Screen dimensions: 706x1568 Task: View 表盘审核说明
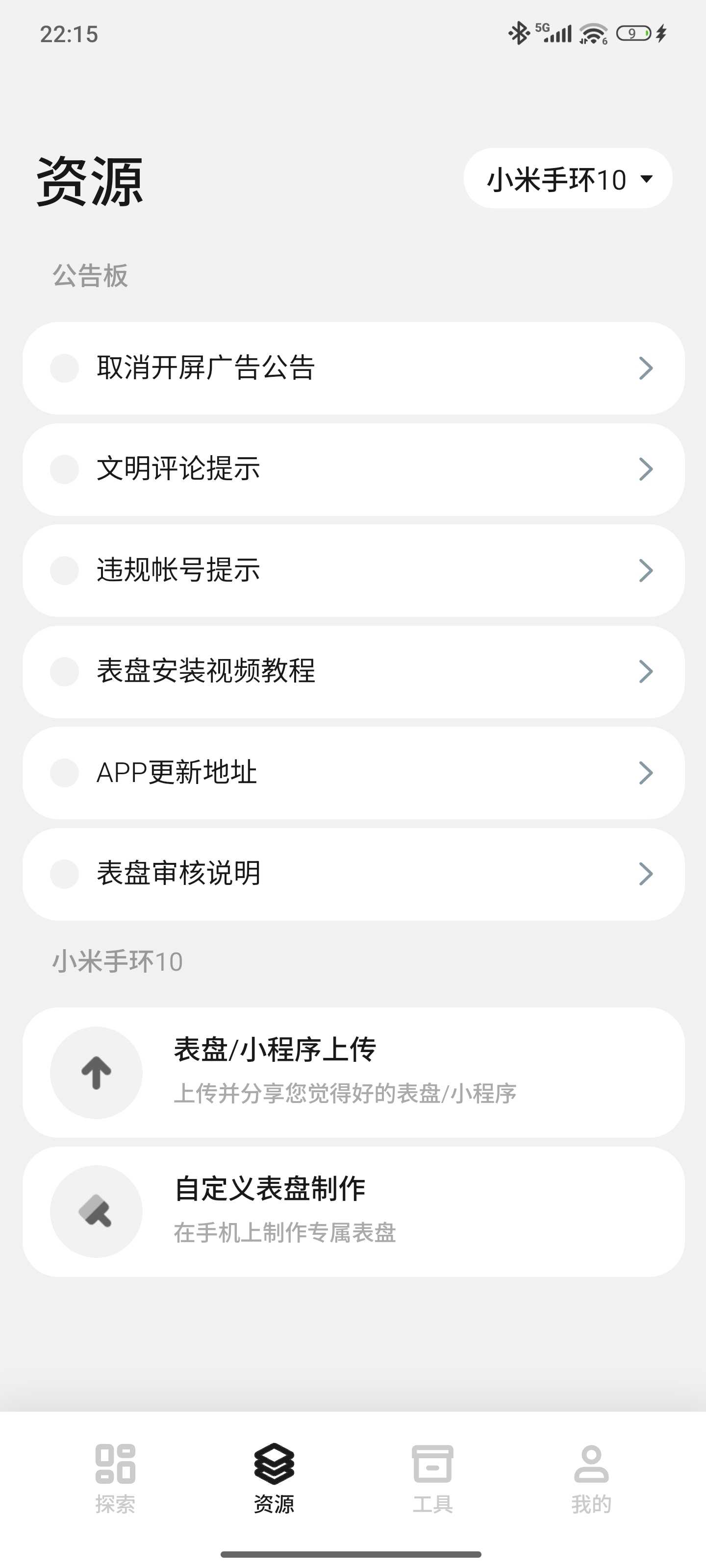tap(353, 874)
